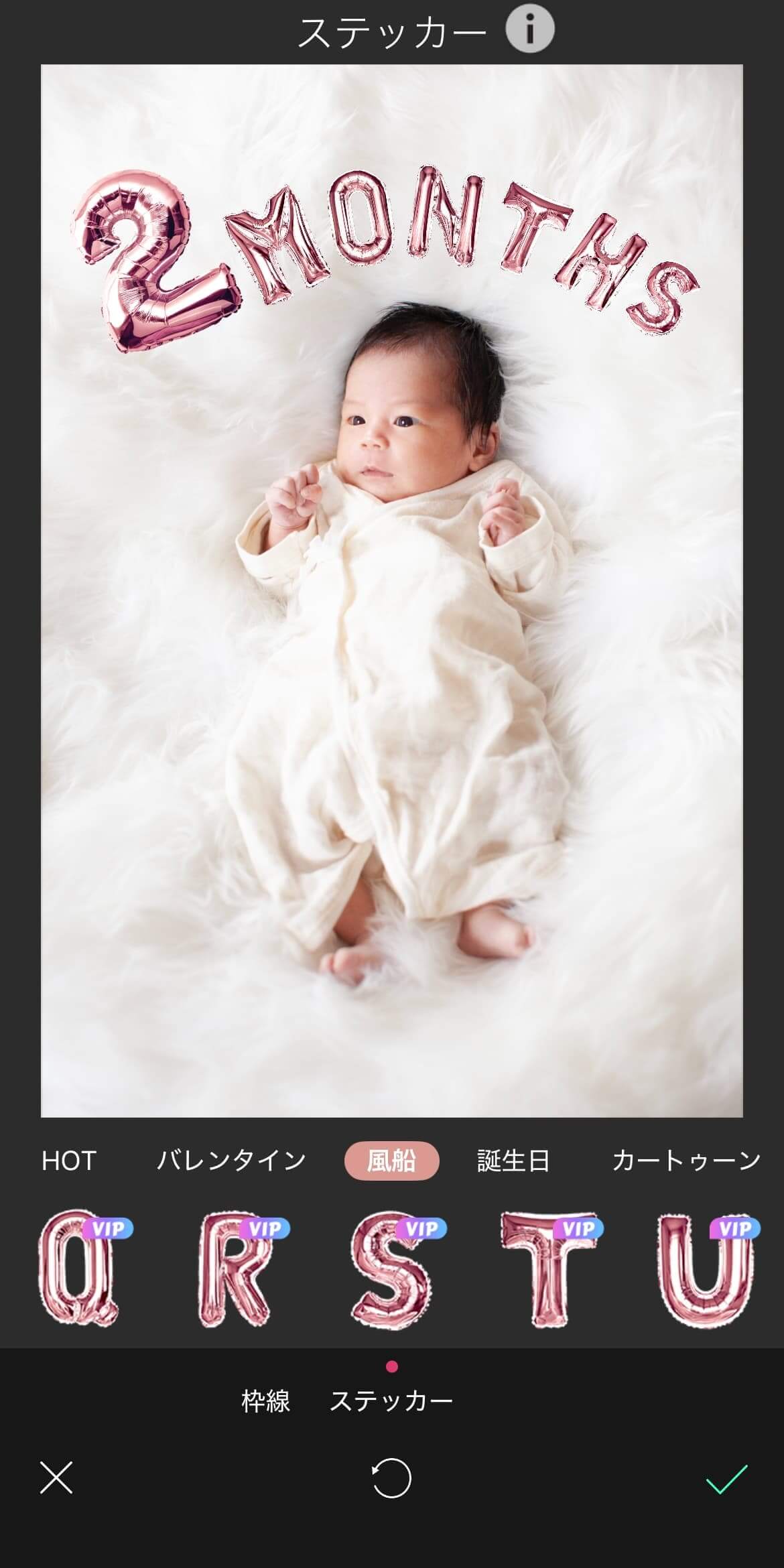The image size is (784, 1568).
Task: Add the balloon letter S sticker
Action: pyautogui.click(x=393, y=1269)
